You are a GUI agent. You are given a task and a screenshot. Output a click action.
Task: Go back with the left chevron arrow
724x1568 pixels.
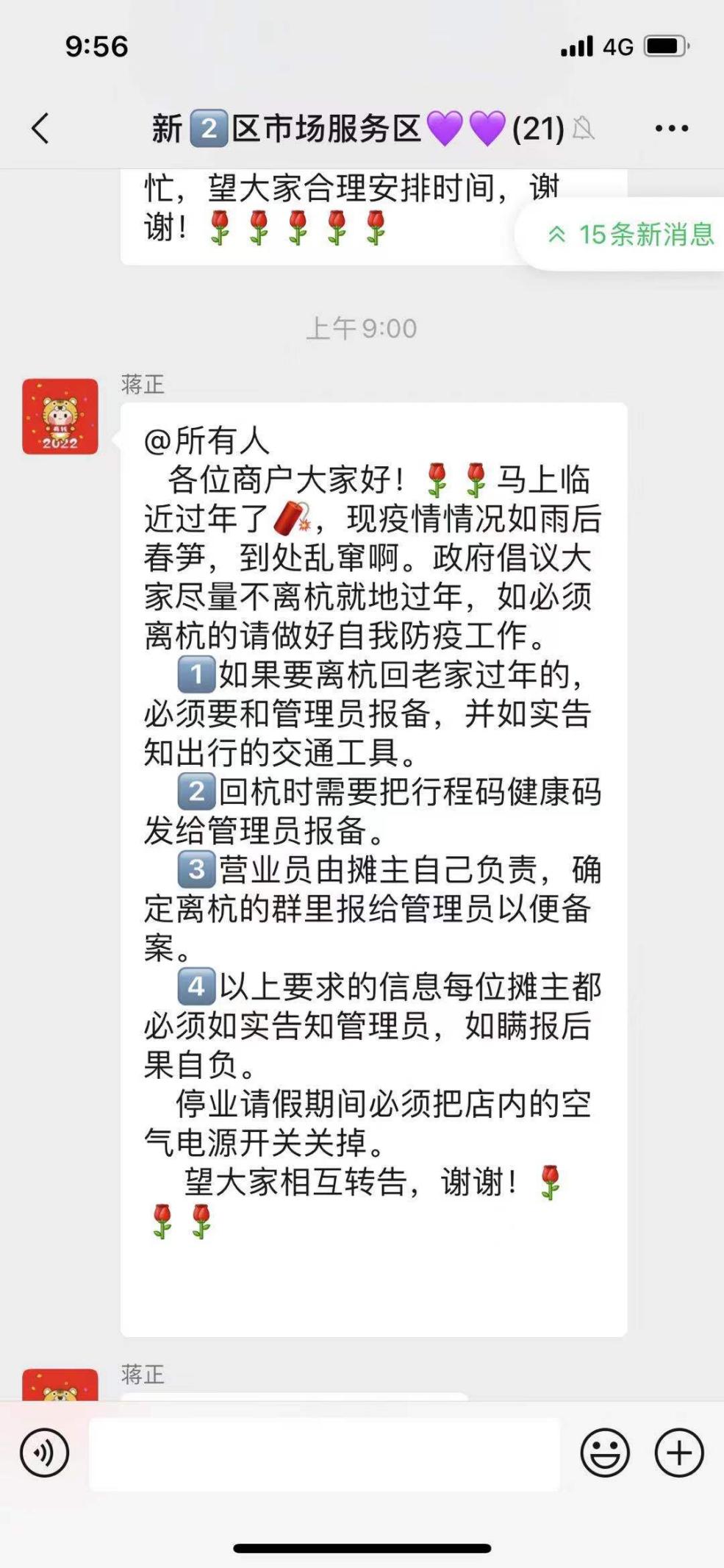coord(40,127)
